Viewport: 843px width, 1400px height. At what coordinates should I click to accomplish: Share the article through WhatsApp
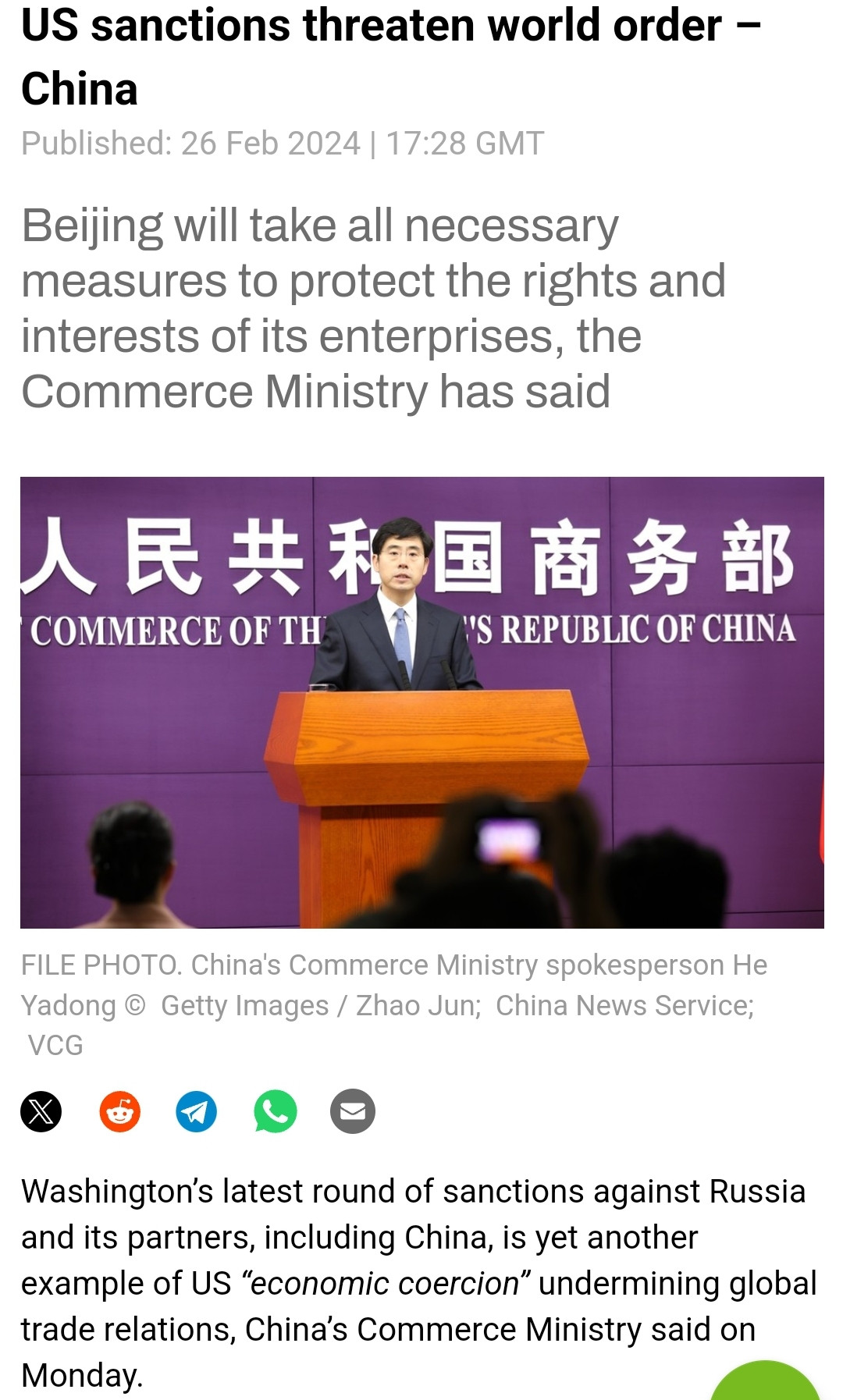coord(275,1111)
